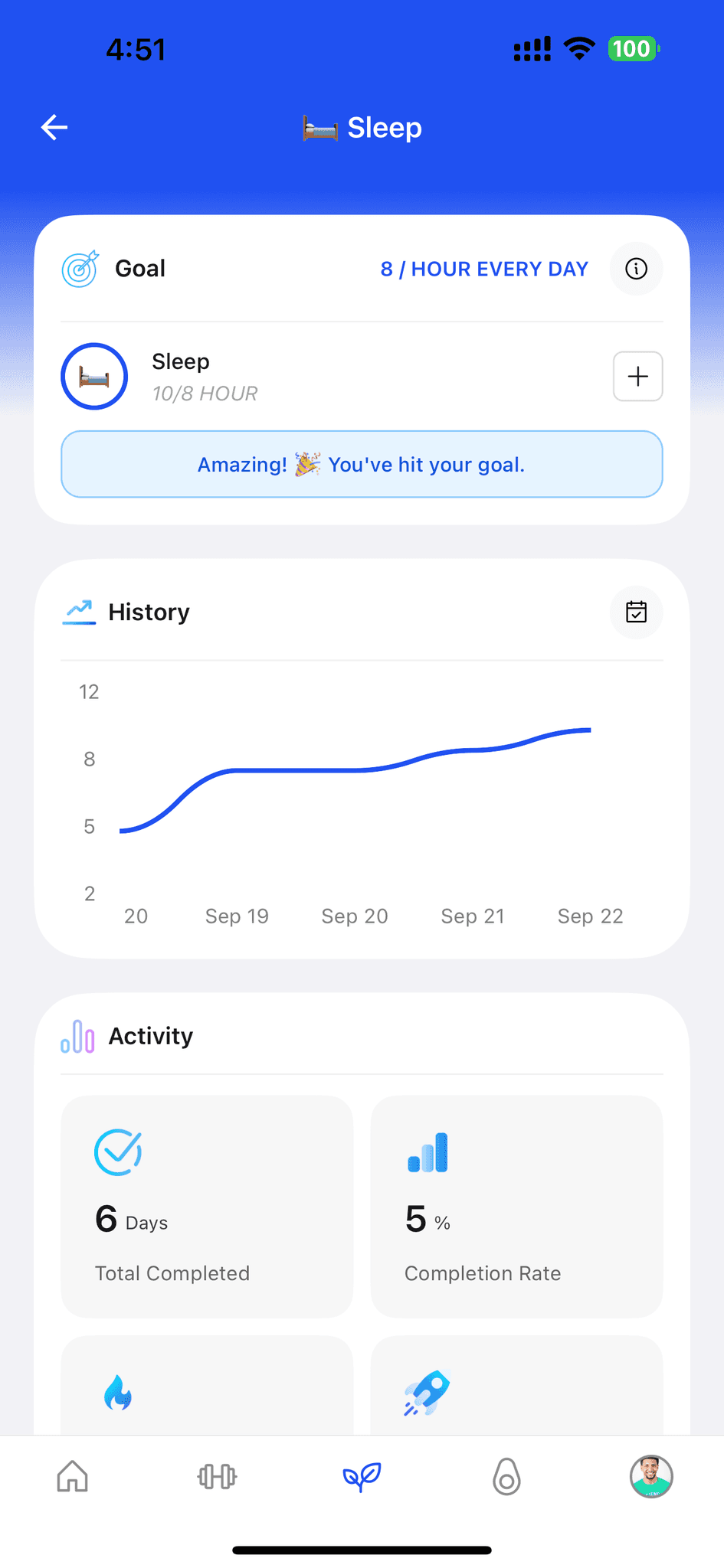Screen dimensions: 724x1568
Task: Open the goal info icon
Action: coord(636,269)
